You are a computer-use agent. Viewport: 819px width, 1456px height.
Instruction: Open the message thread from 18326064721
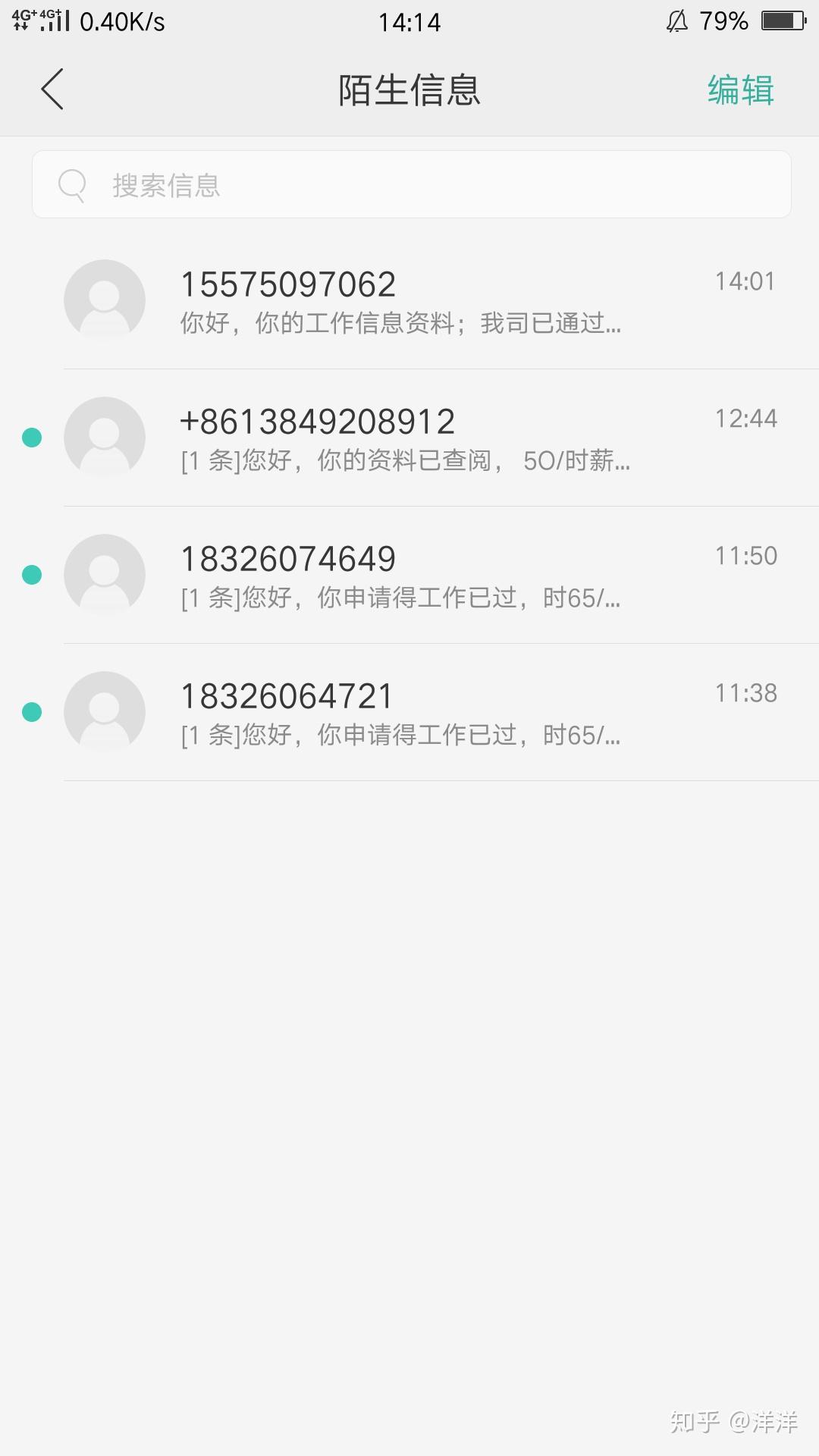coord(409,713)
